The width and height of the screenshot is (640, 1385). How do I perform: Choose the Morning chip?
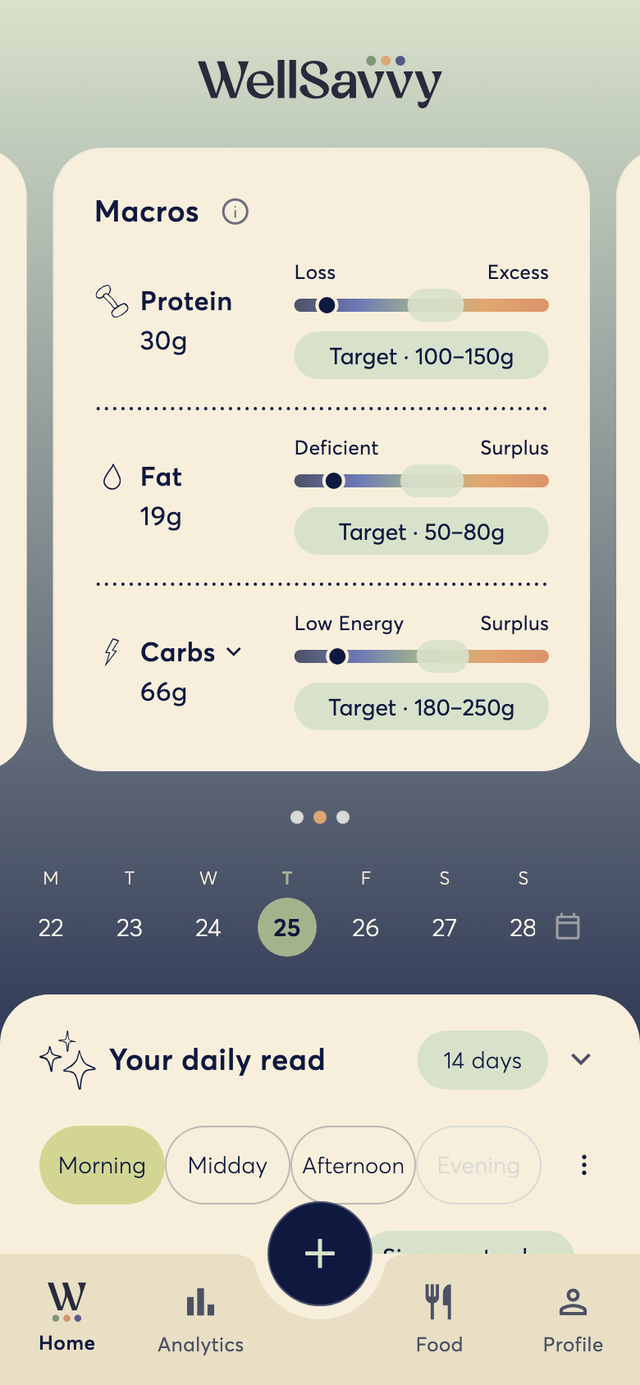[102, 1165]
